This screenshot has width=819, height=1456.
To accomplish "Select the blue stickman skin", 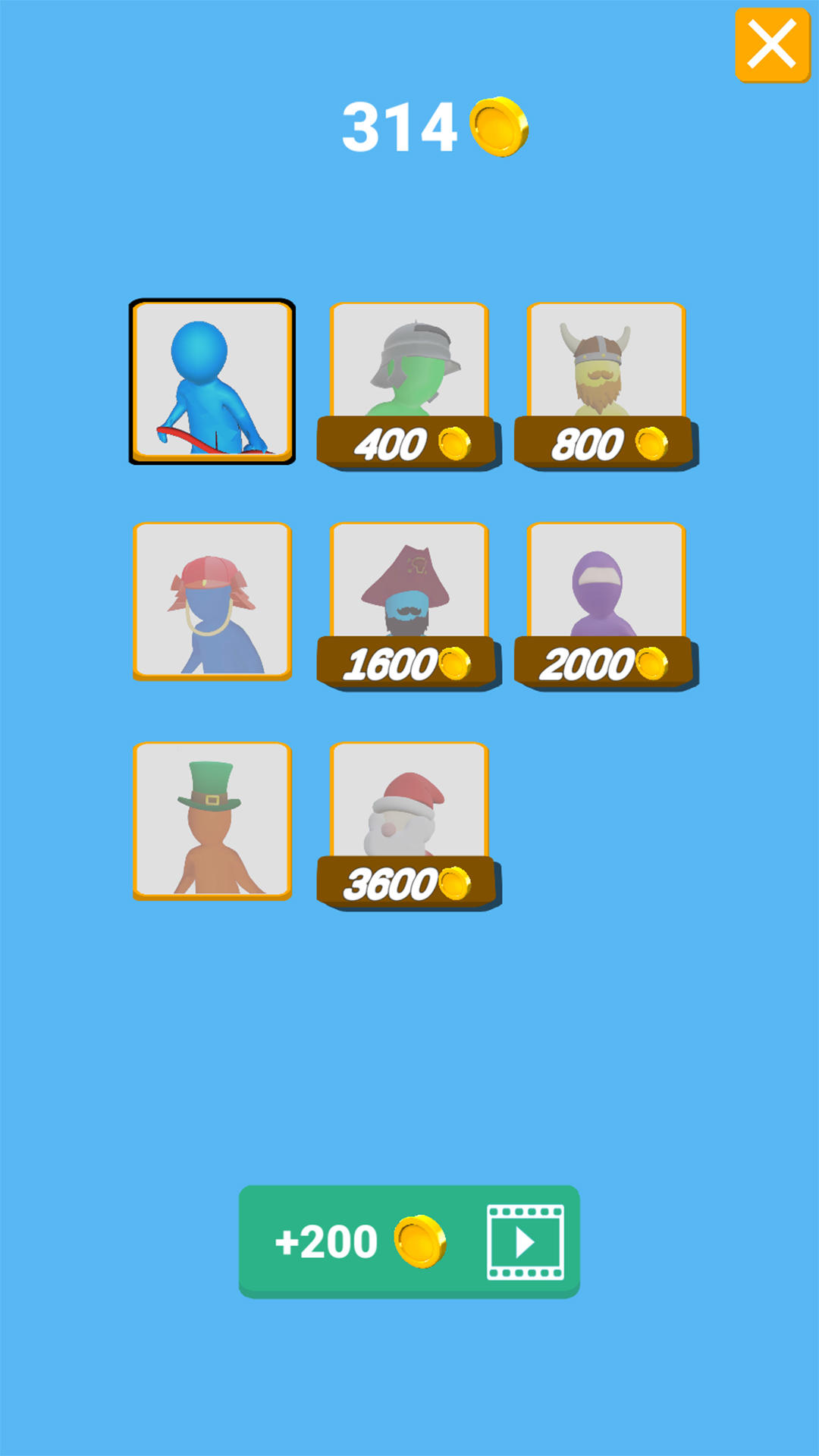I will (212, 381).
